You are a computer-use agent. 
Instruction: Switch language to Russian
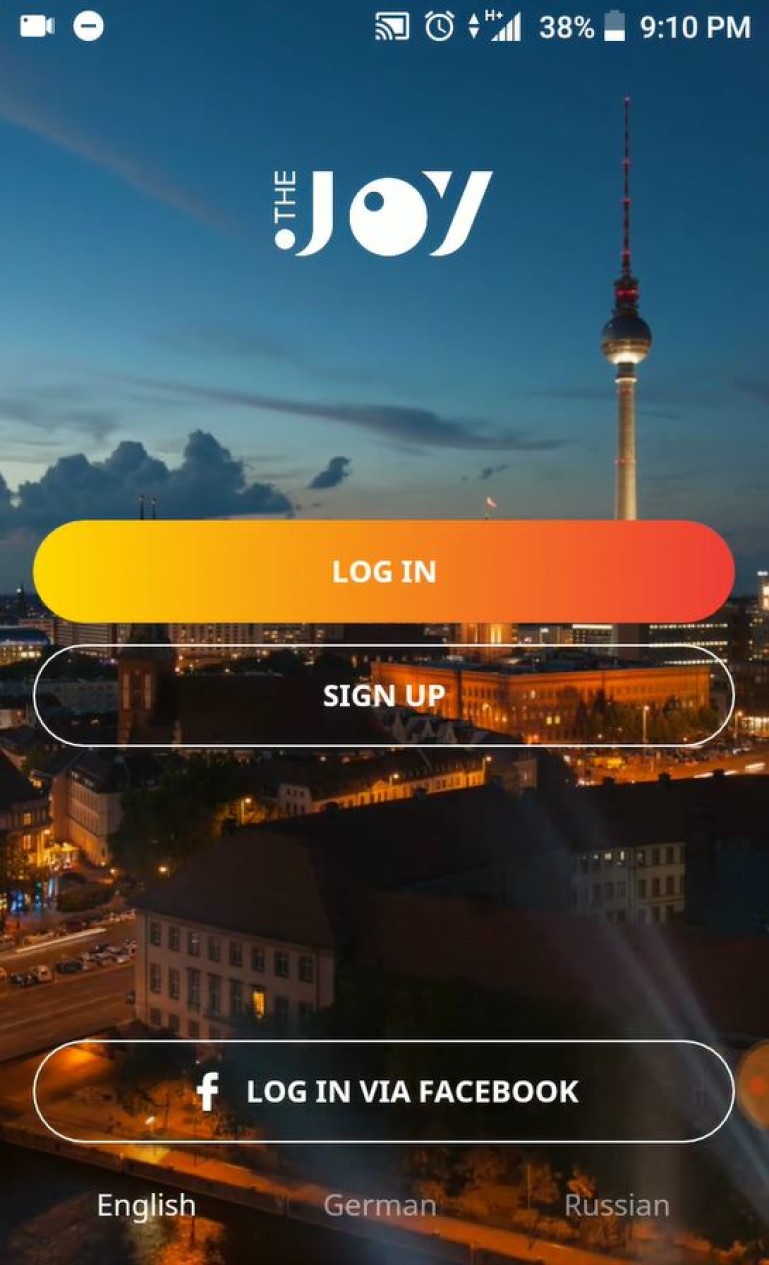tap(616, 1205)
